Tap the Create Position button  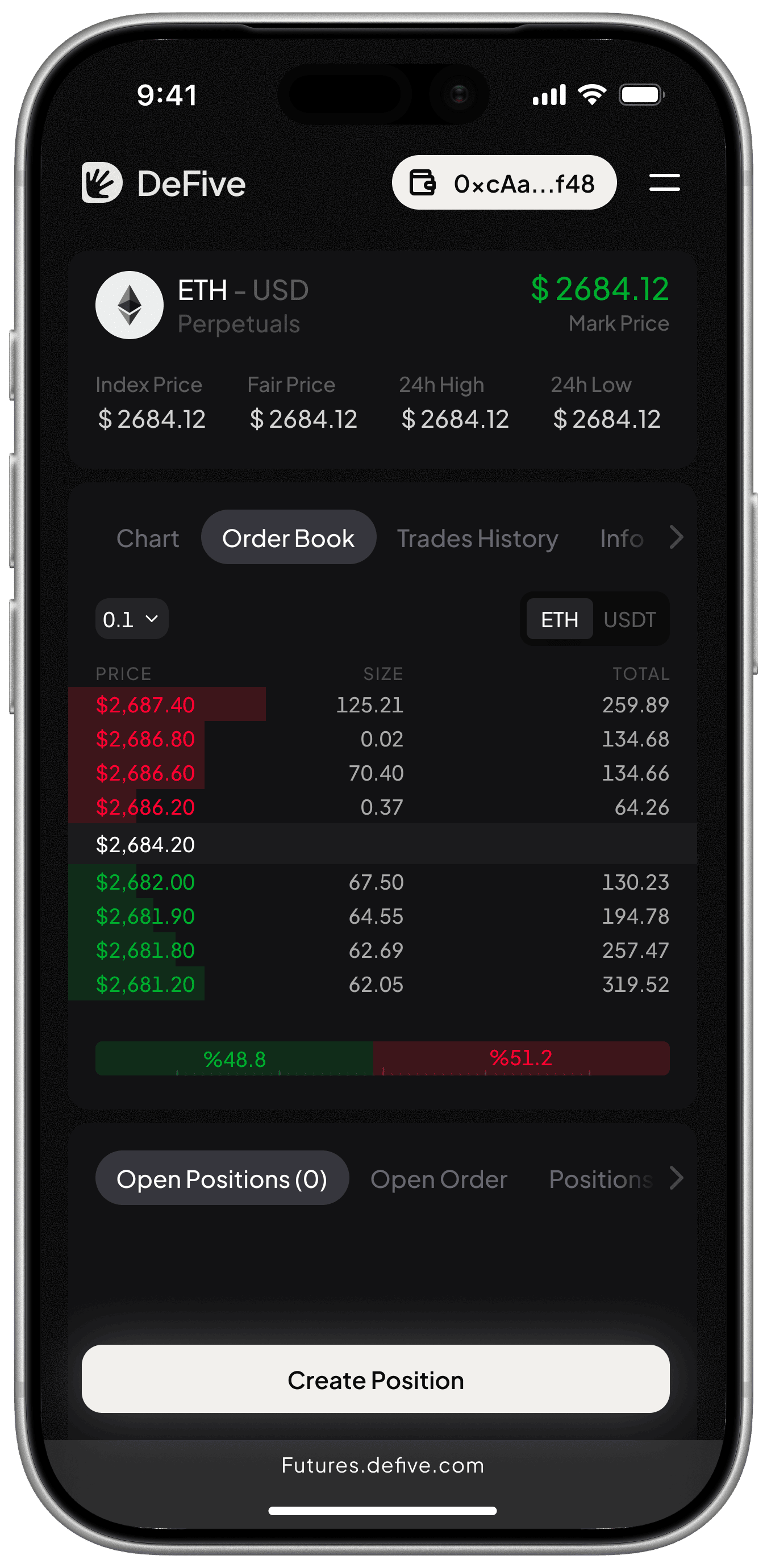(x=376, y=1381)
